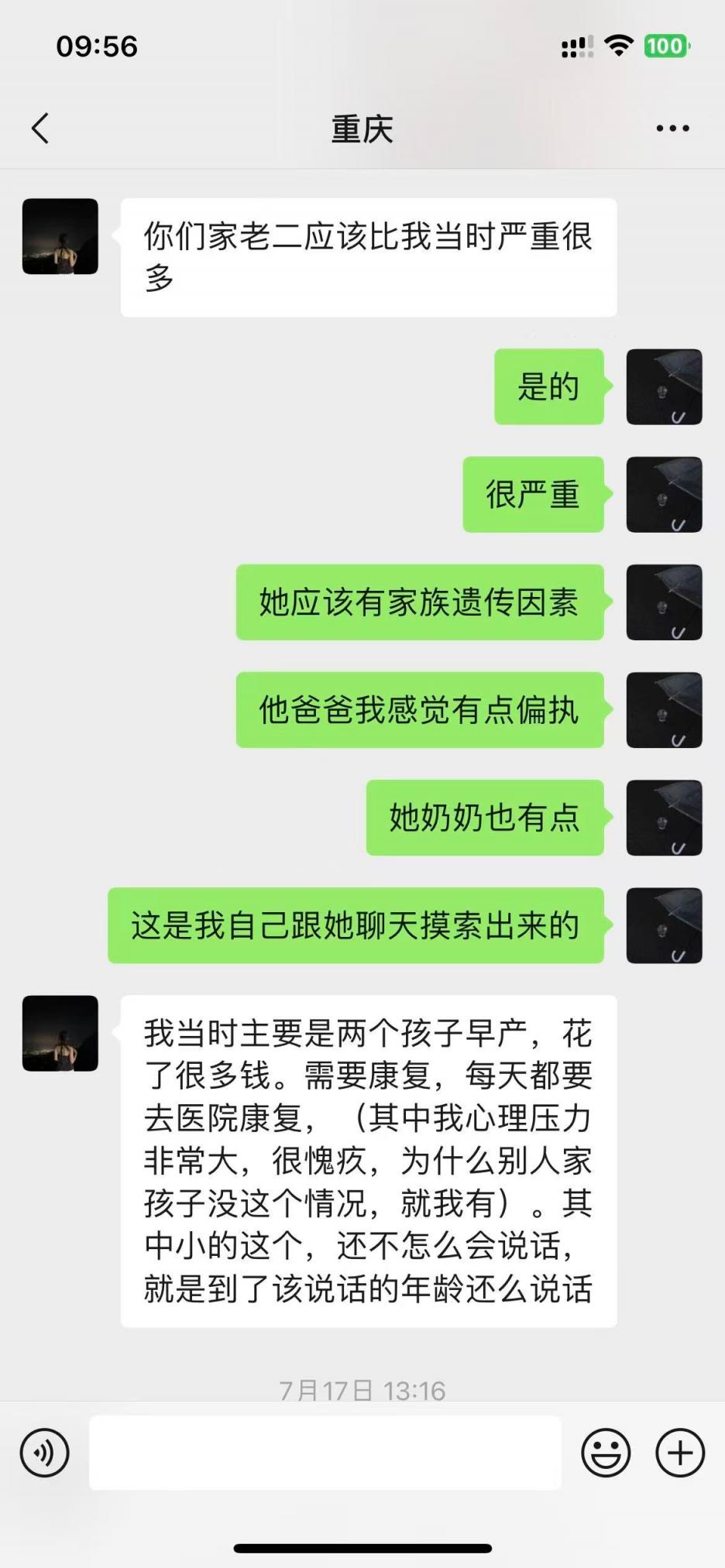The height and width of the screenshot is (1568, 725).
Task: Go back from the 重庆 chat
Action: [41, 129]
